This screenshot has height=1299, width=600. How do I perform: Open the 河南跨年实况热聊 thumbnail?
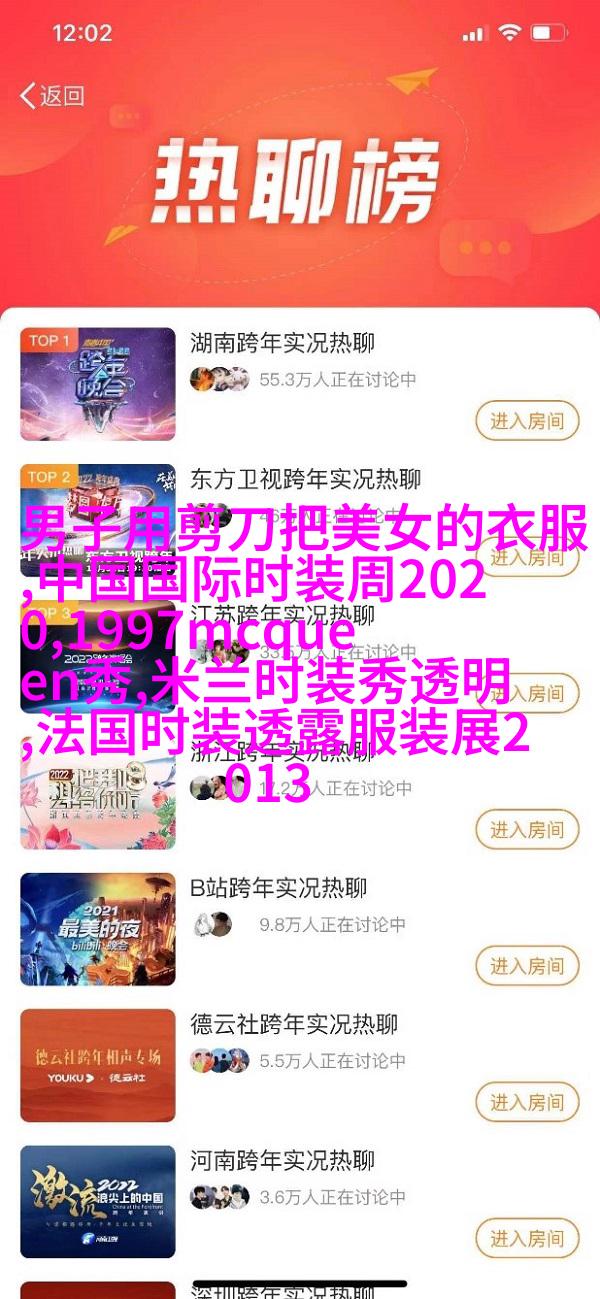pyautogui.click(x=98, y=1203)
